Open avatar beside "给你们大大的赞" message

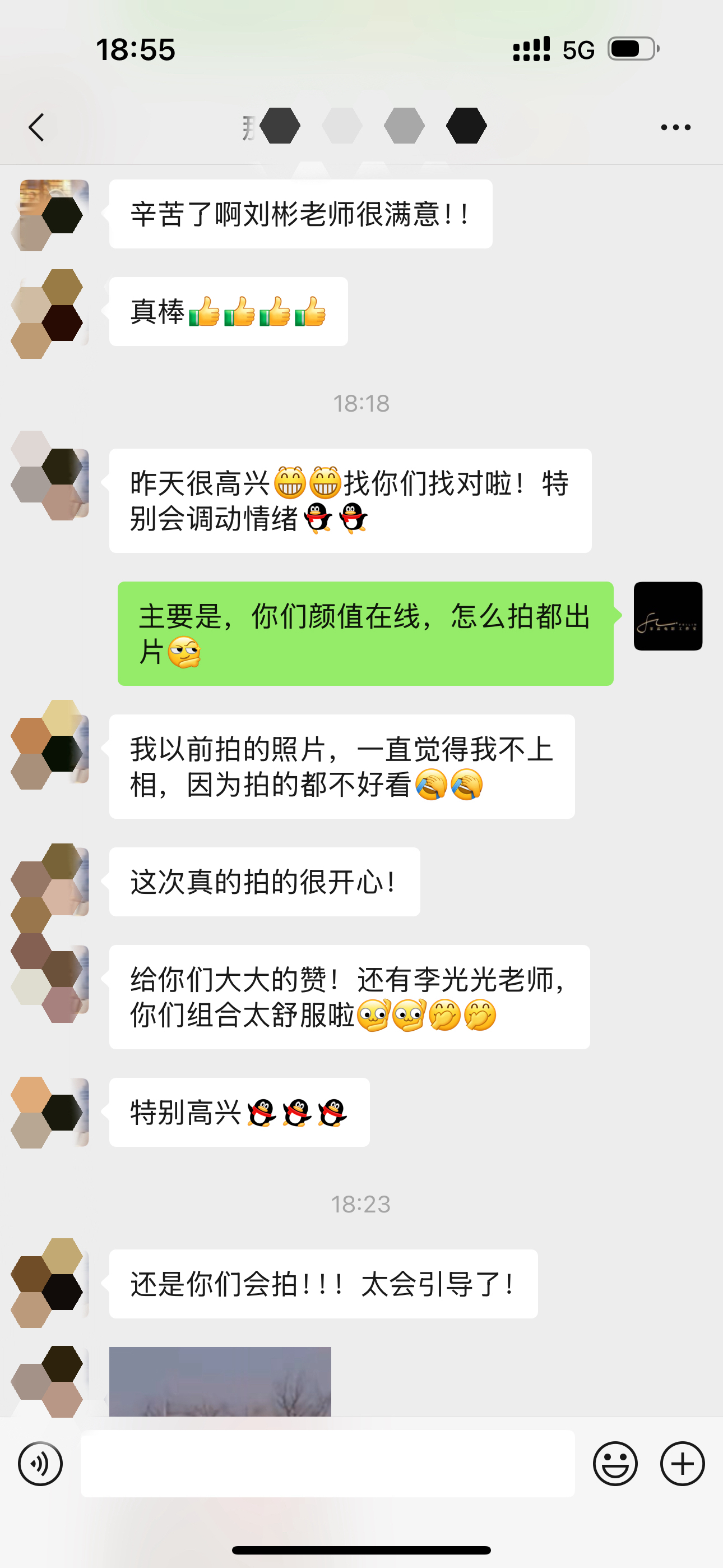click(x=54, y=979)
